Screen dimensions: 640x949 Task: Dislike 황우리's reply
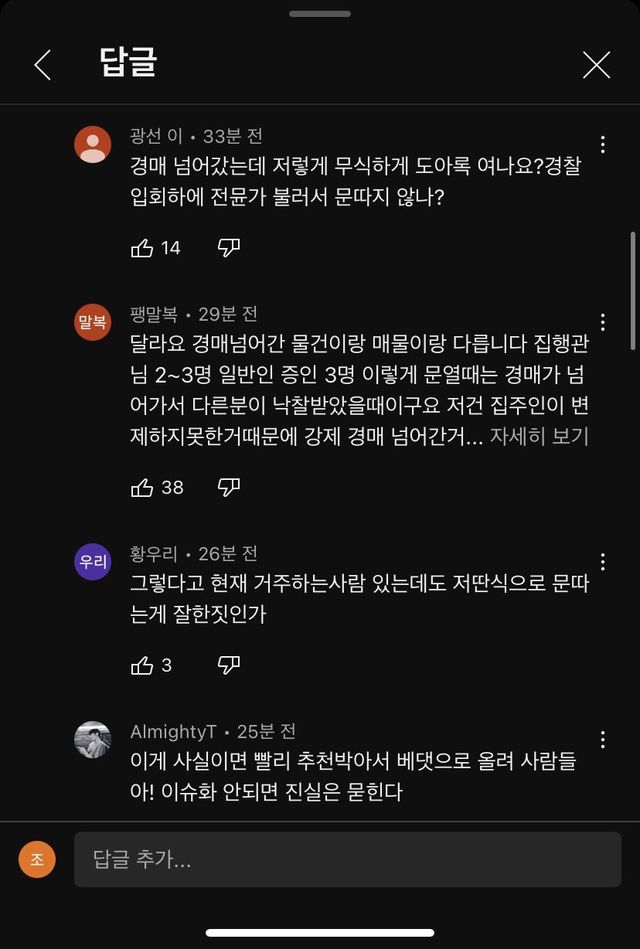tap(229, 665)
